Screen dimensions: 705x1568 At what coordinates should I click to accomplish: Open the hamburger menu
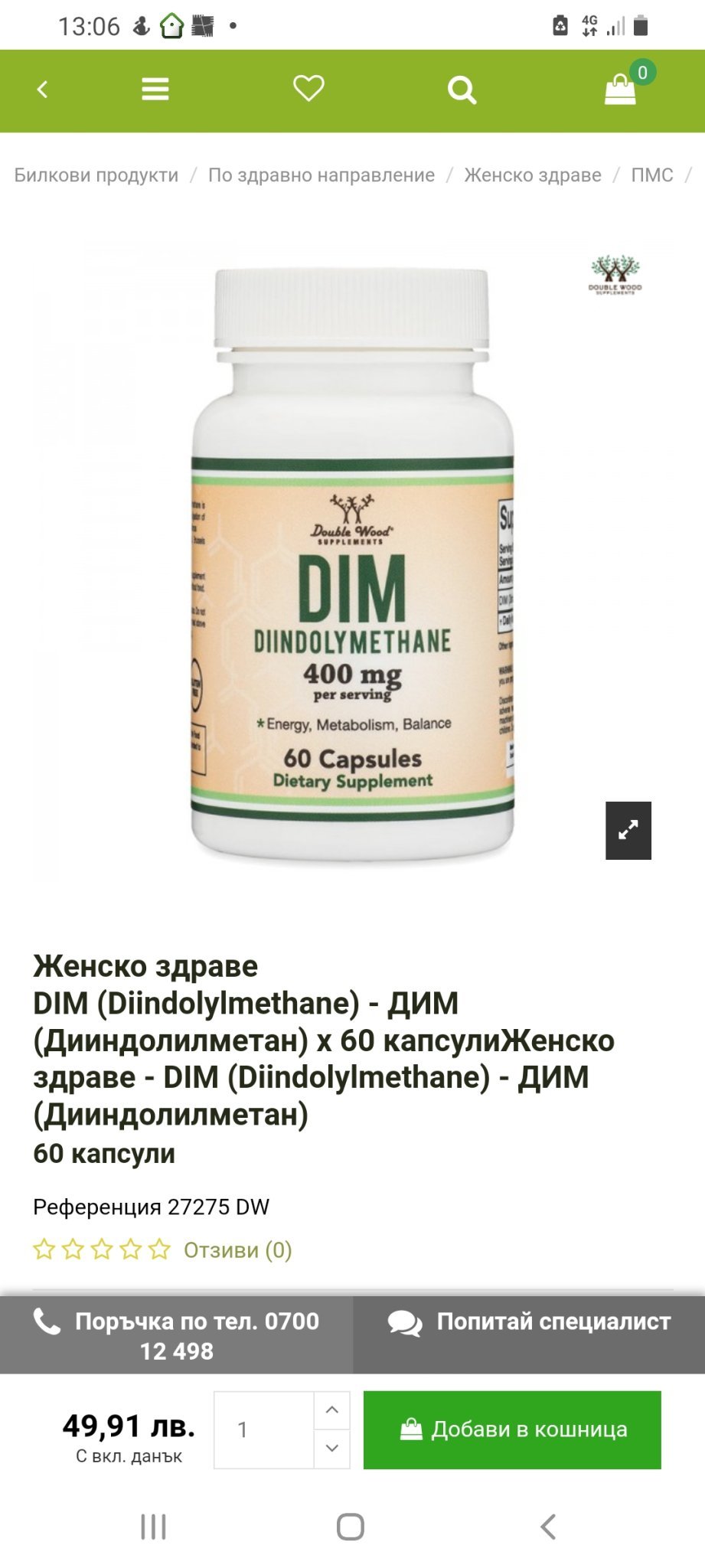[x=155, y=90]
